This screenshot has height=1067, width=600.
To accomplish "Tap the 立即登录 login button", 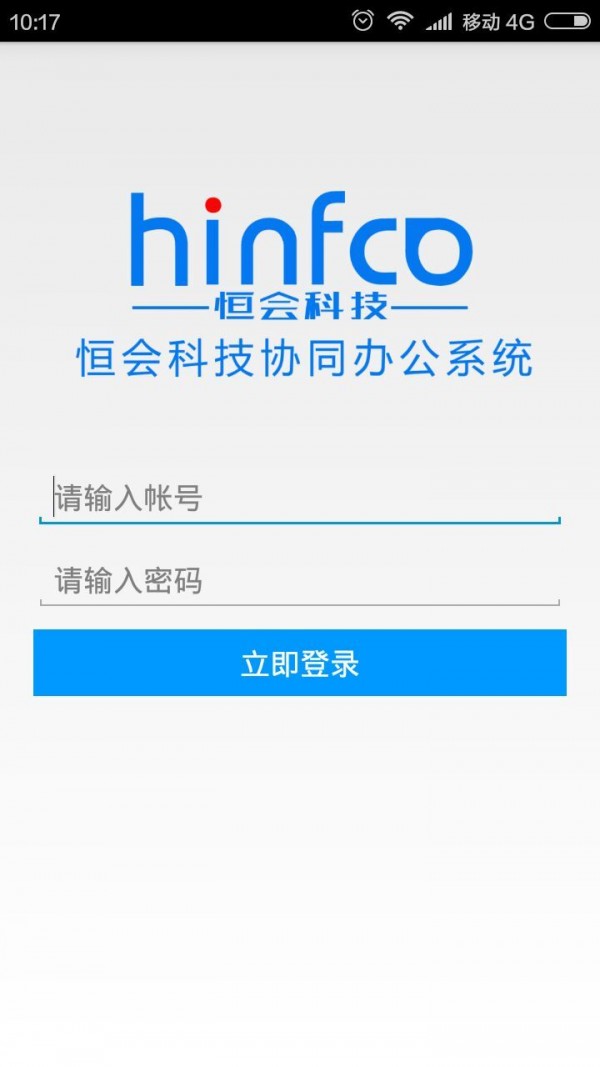I will [x=299, y=663].
